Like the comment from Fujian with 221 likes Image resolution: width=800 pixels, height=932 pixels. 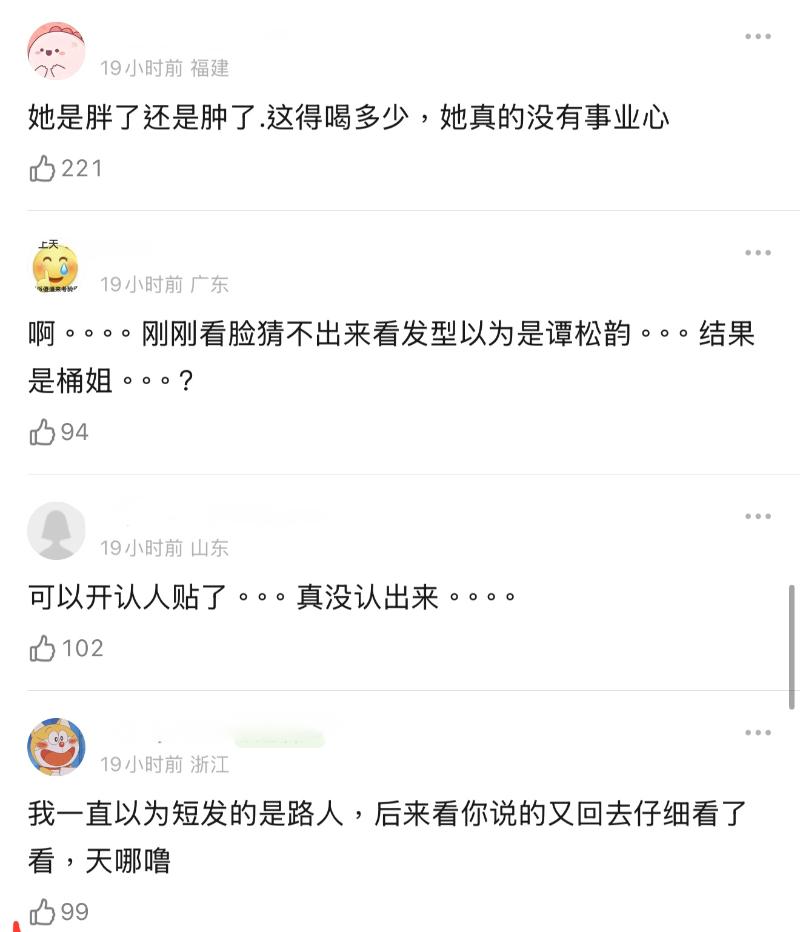coord(43,168)
